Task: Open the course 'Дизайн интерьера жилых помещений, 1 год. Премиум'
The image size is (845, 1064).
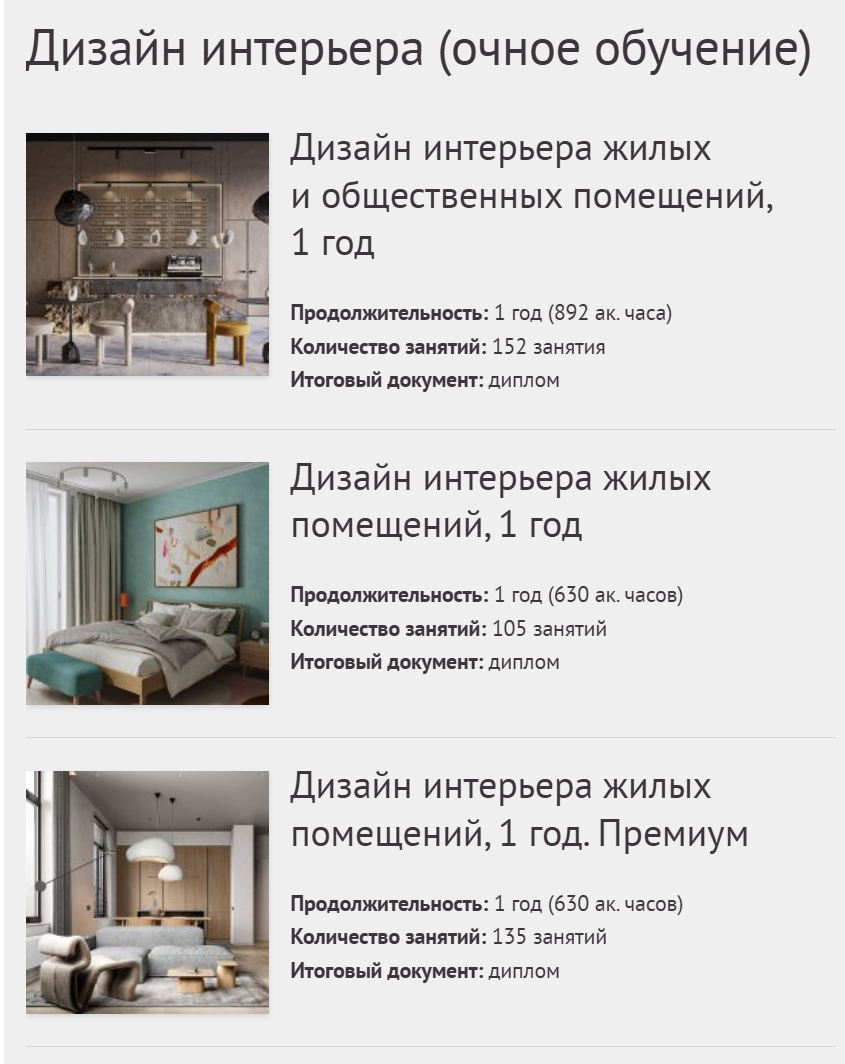Action: [519, 809]
